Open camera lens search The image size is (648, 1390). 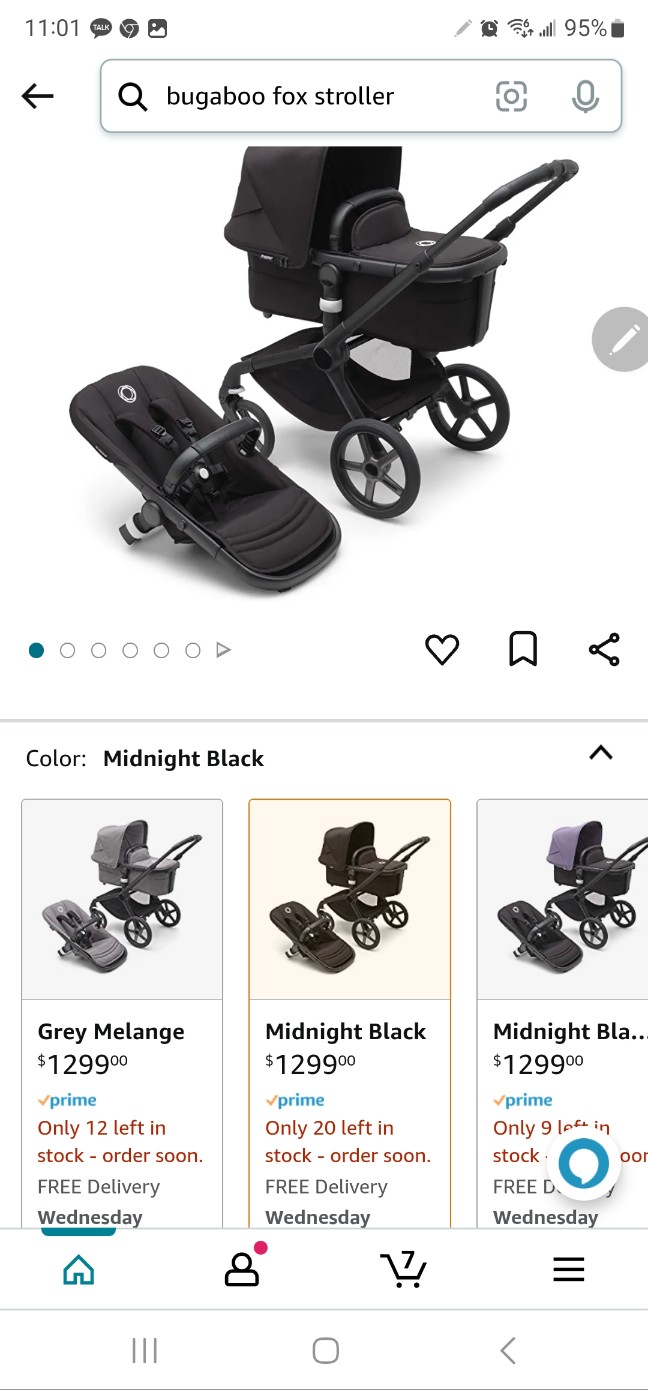(x=511, y=96)
